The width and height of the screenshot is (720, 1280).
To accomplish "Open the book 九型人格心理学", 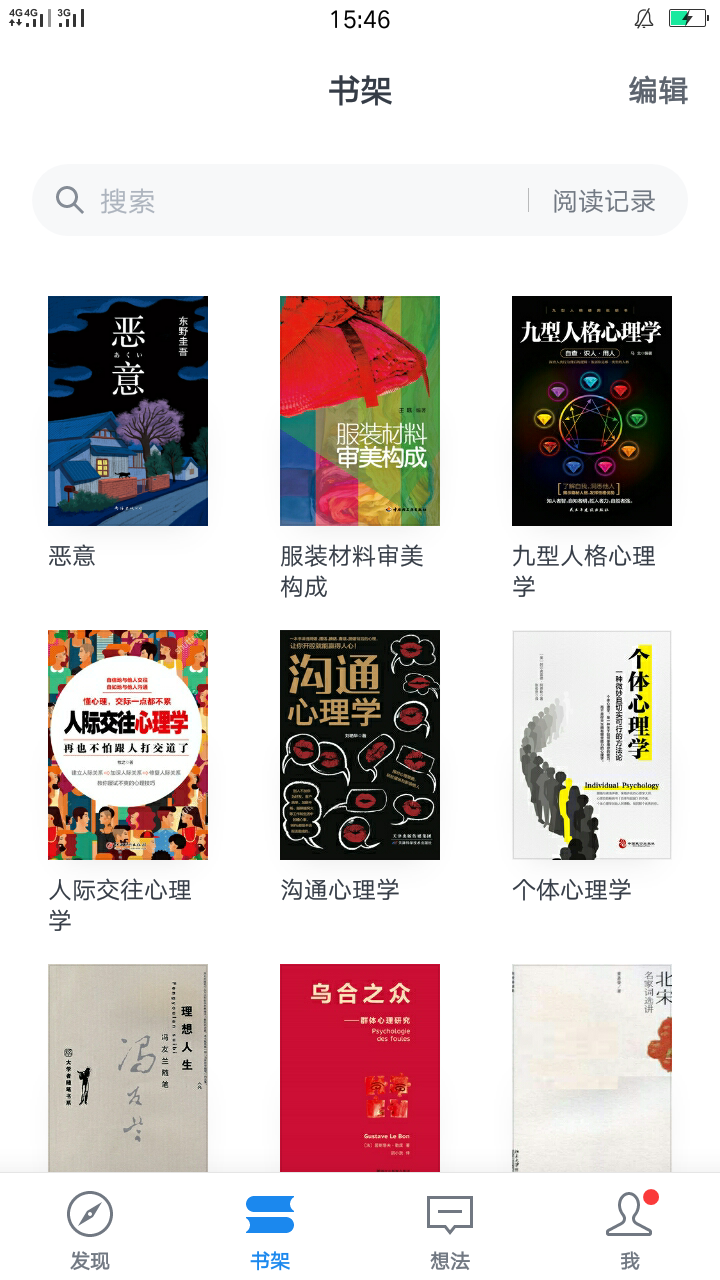I will 592,411.
